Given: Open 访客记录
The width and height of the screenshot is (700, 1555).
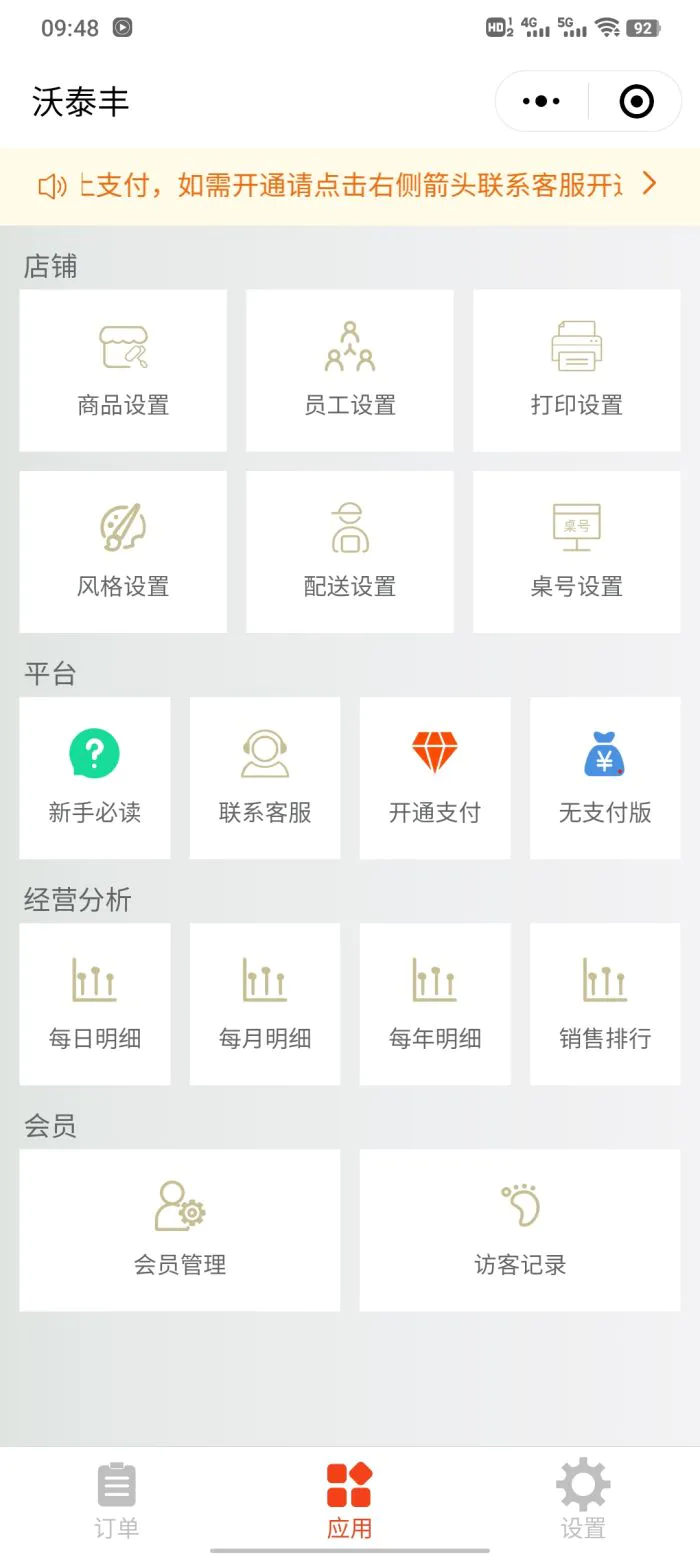Looking at the screenshot, I should 520,1230.
